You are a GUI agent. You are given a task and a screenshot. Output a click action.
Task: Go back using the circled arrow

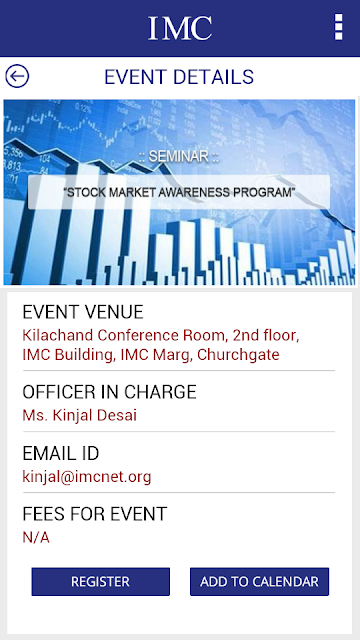click(x=17, y=76)
